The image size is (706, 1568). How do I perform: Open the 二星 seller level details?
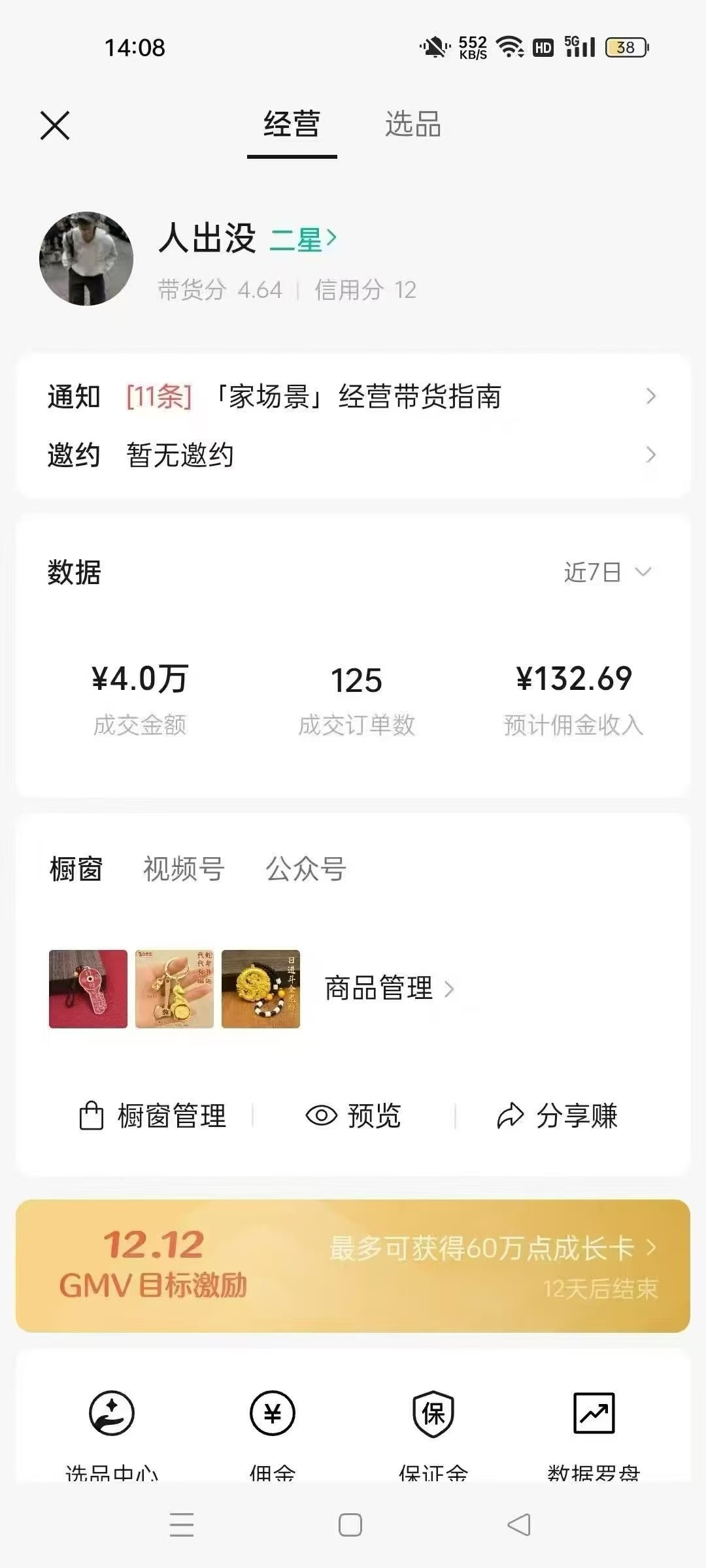point(303,239)
